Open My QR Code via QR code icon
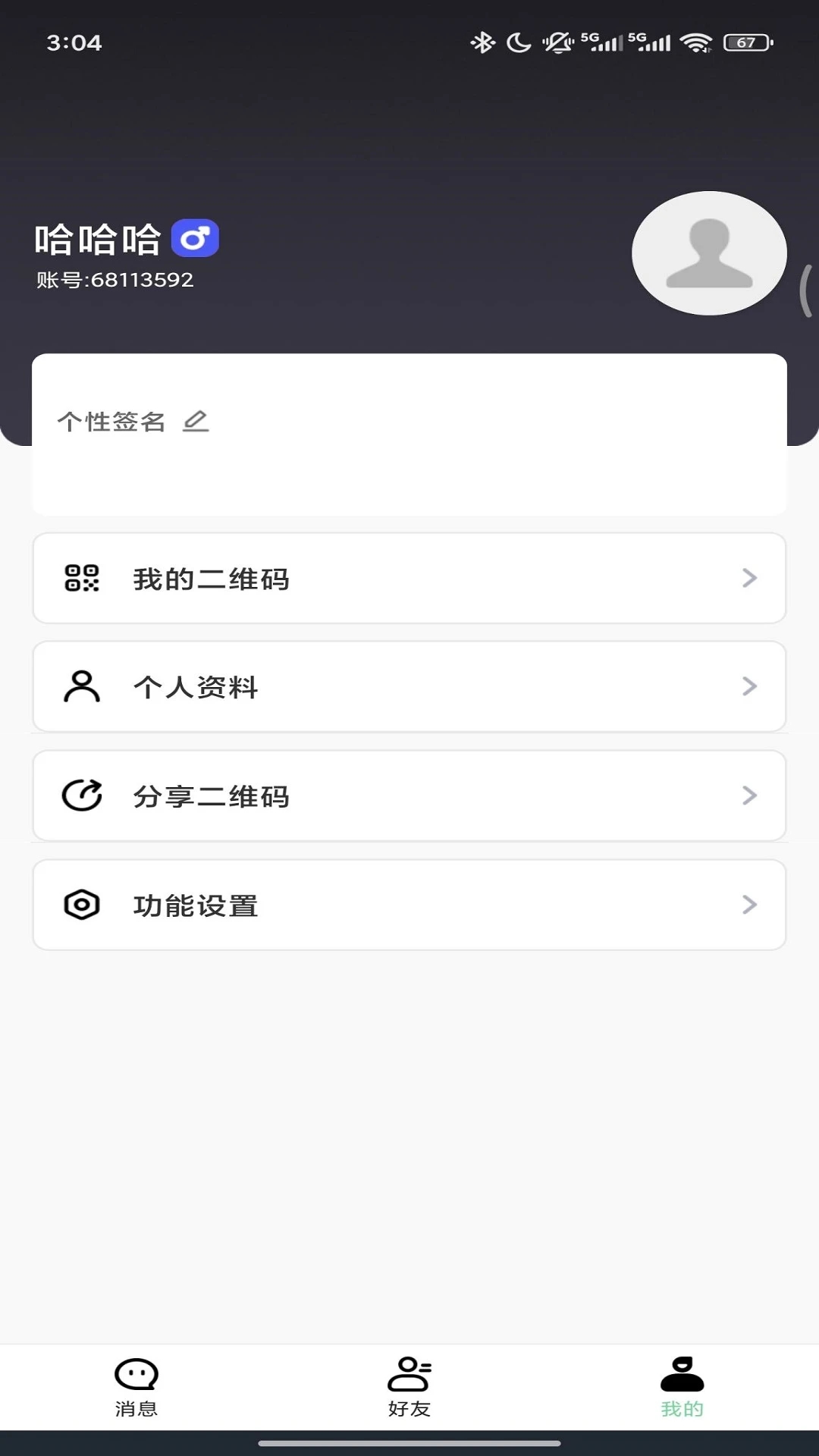This screenshot has height=1456, width=819. [81, 578]
